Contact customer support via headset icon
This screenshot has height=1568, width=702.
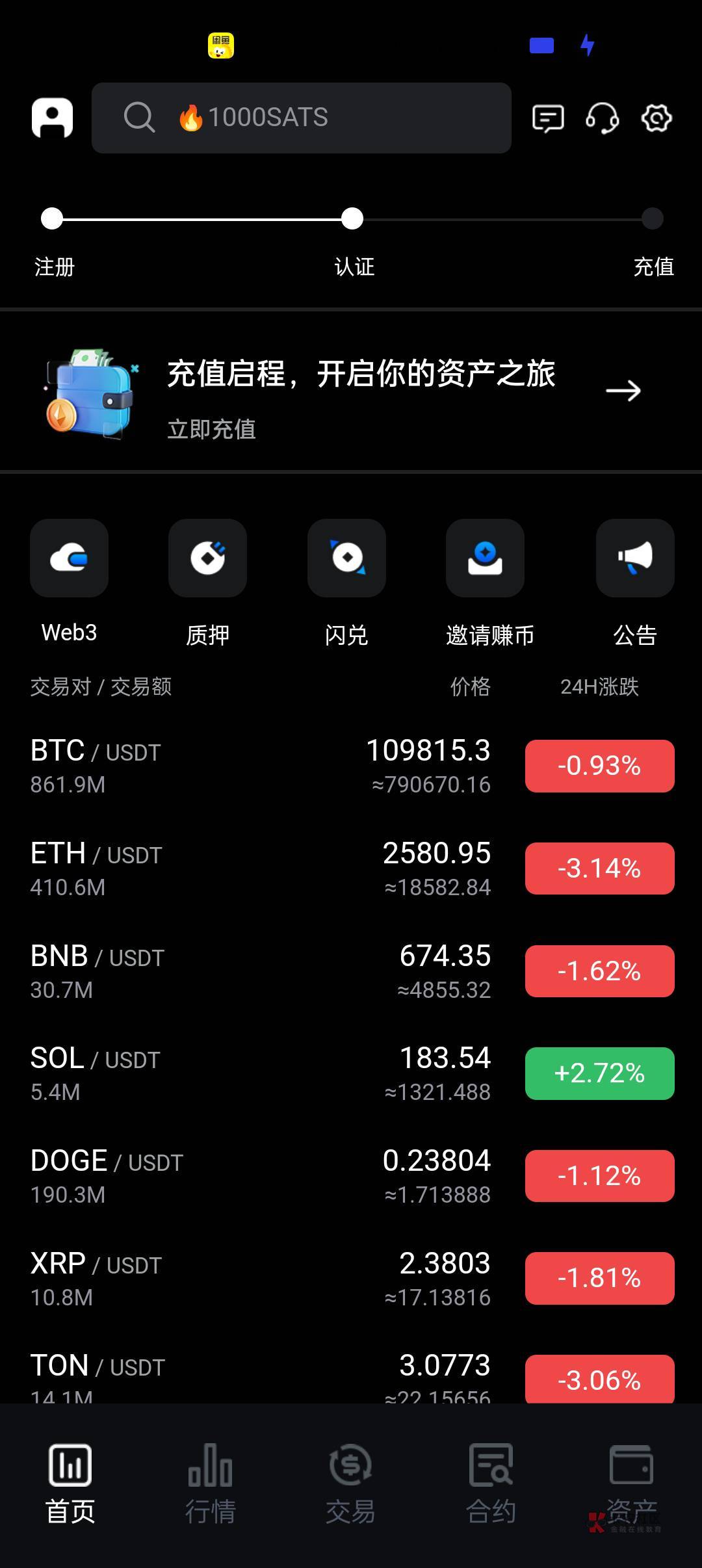(602, 118)
